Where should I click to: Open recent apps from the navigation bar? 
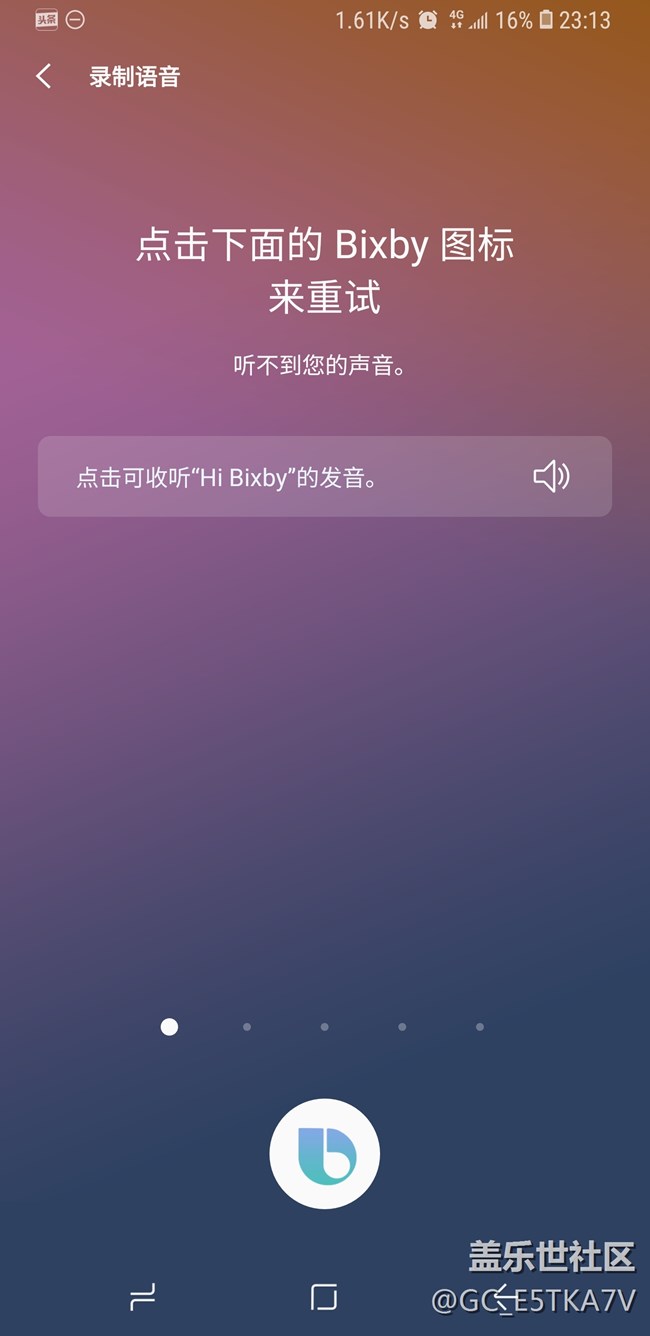click(143, 1298)
